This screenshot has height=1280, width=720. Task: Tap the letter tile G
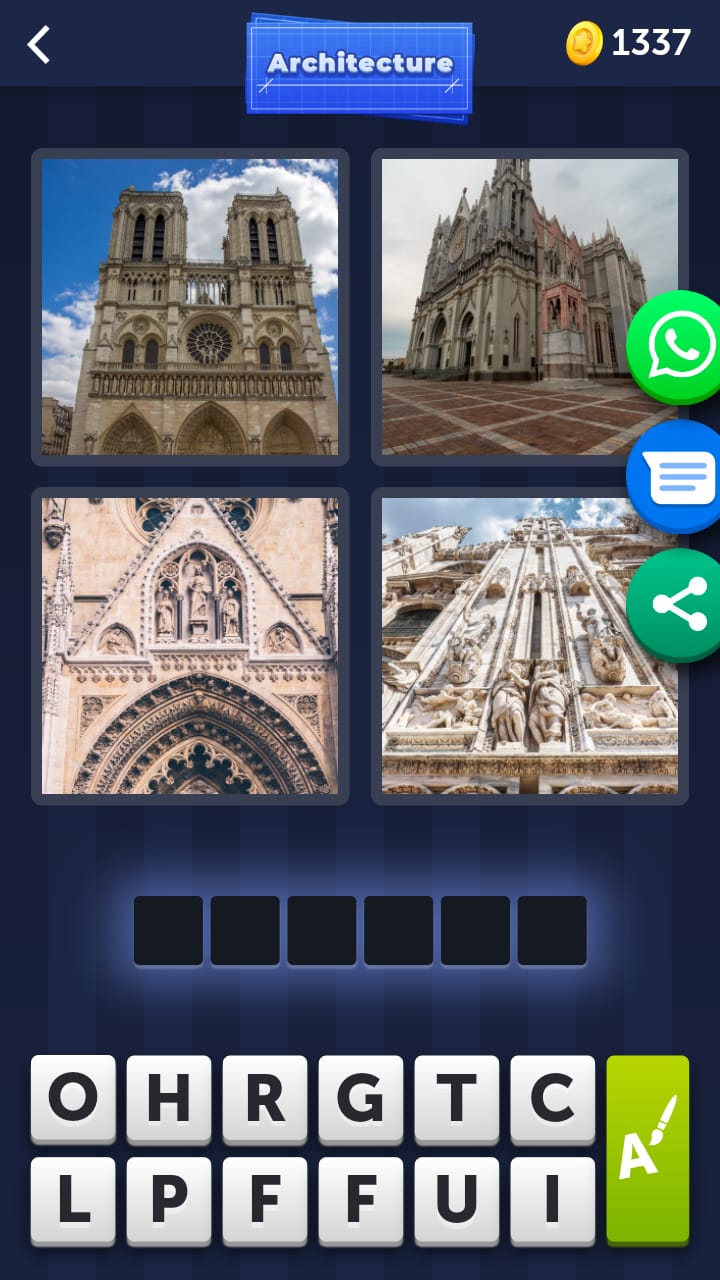coord(360,1099)
